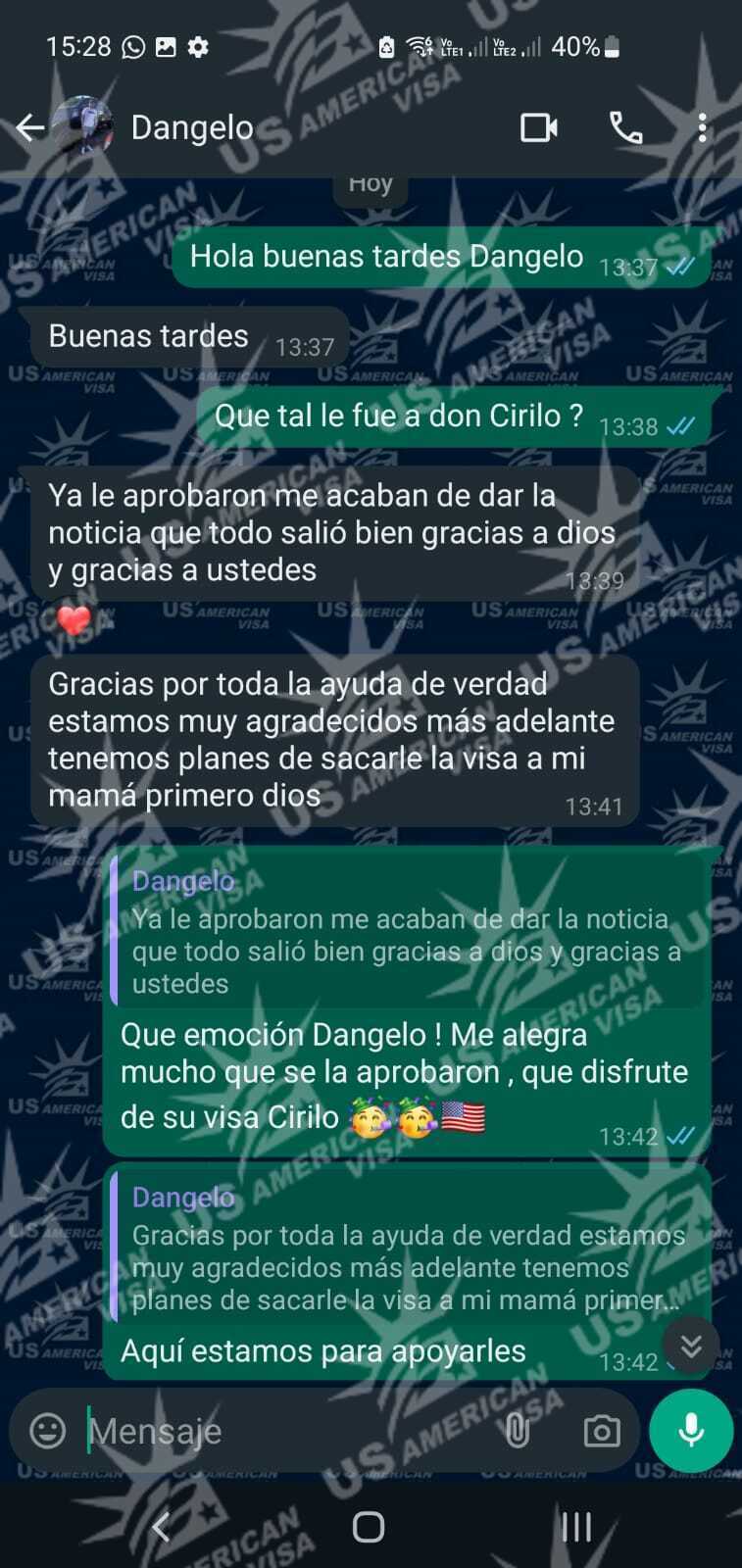The image size is (742, 1568).
Task: Start a video call with Dangelo
Action: (x=538, y=127)
